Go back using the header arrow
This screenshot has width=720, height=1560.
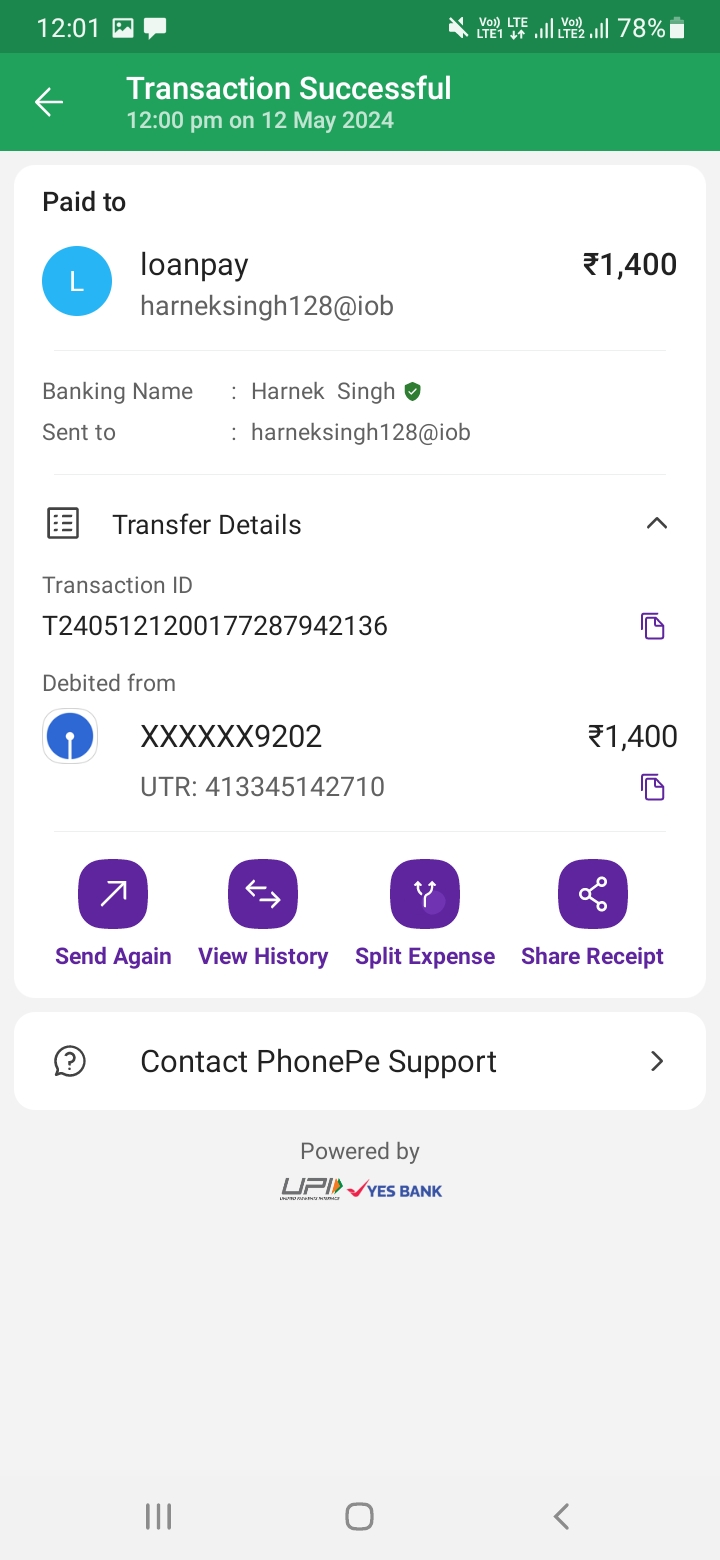[48, 102]
